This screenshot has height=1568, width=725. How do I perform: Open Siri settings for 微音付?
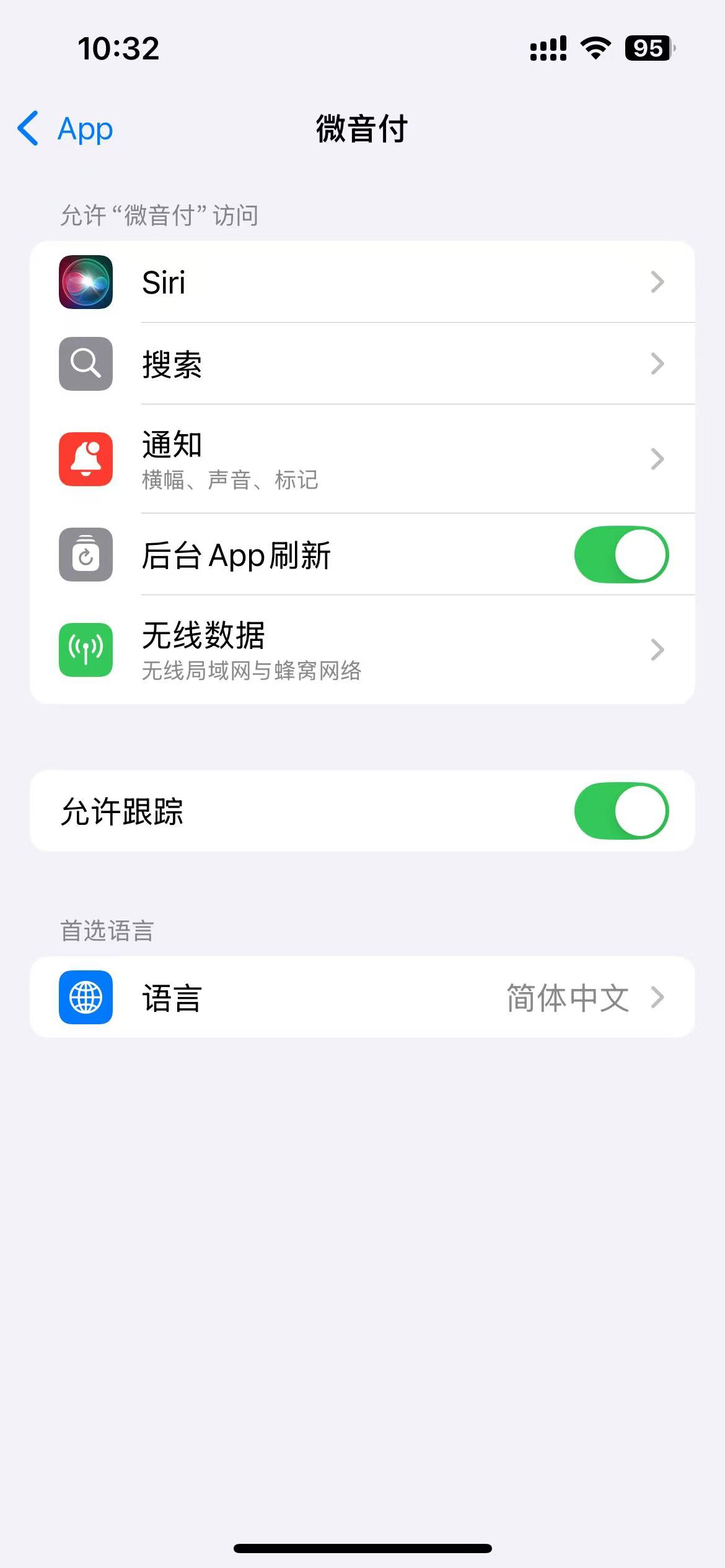pyautogui.click(x=362, y=282)
